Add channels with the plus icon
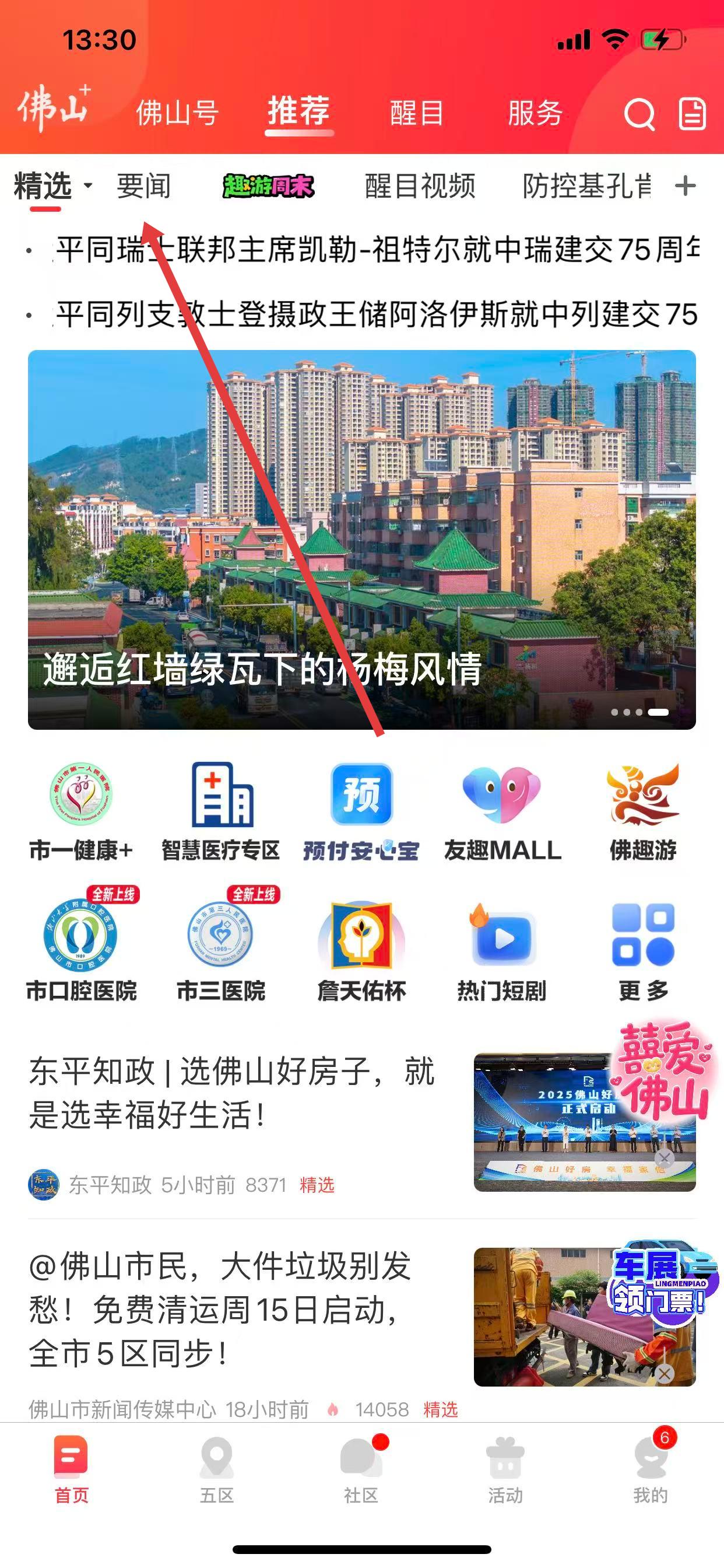Image resolution: width=724 pixels, height=1568 pixels. (x=685, y=185)
